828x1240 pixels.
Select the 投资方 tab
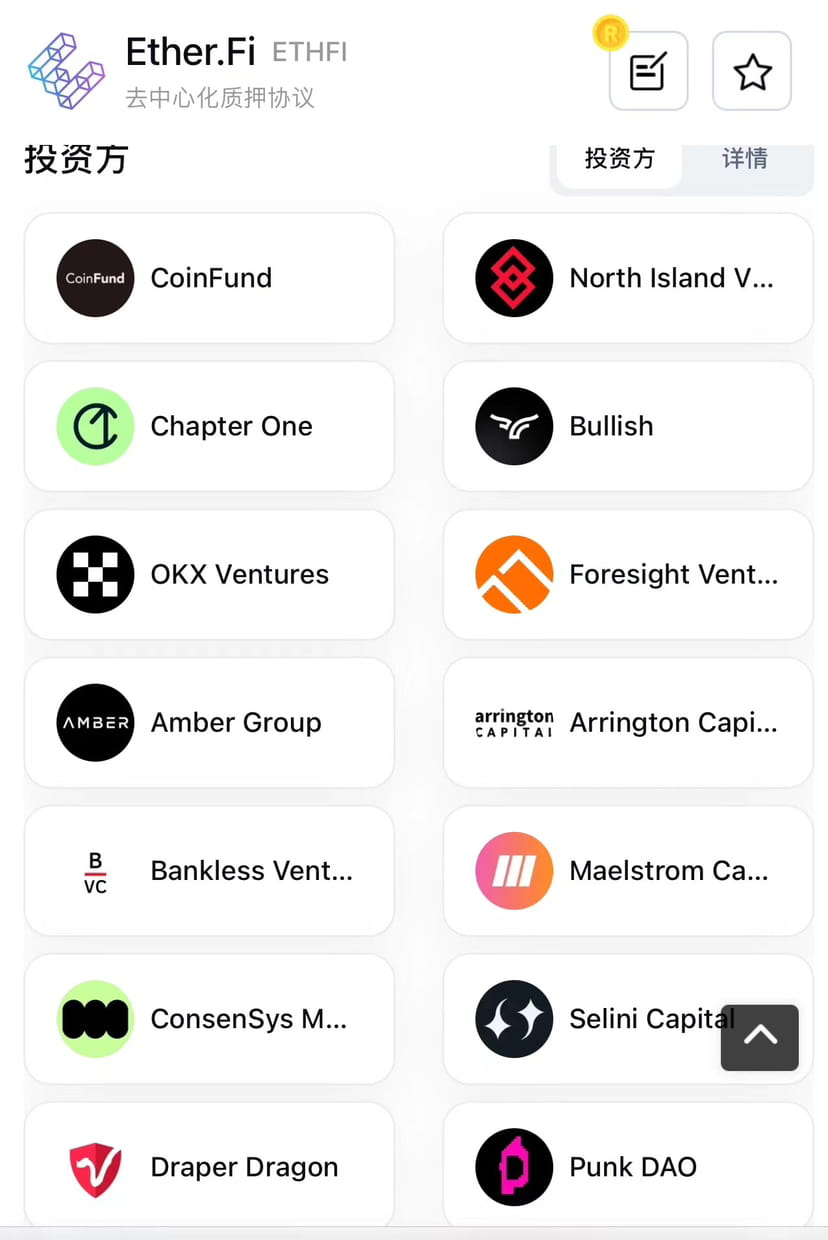pos(619,158)
